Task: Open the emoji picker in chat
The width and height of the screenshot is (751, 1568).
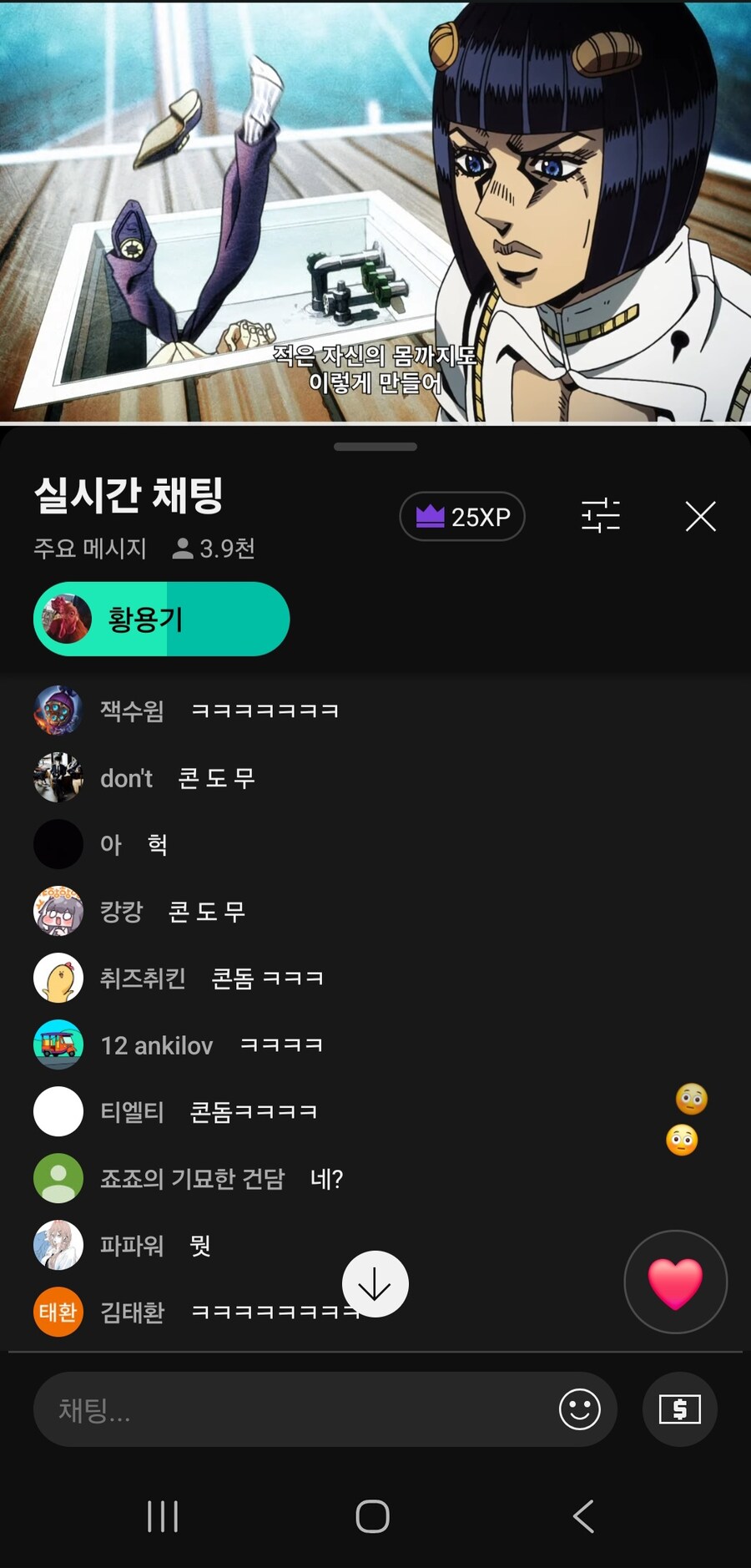Action: (579, 1409)
